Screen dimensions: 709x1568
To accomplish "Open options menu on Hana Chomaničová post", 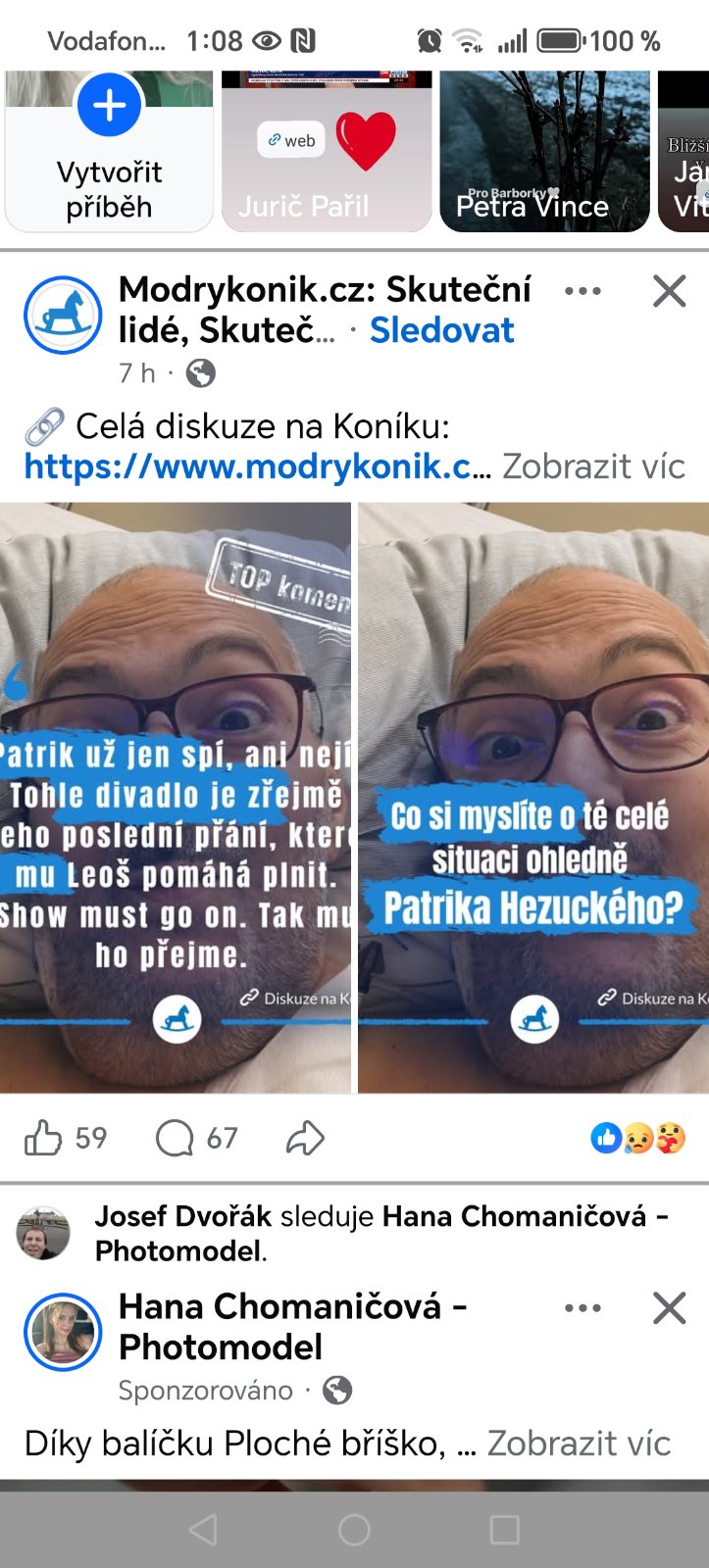I will 582,1308.
